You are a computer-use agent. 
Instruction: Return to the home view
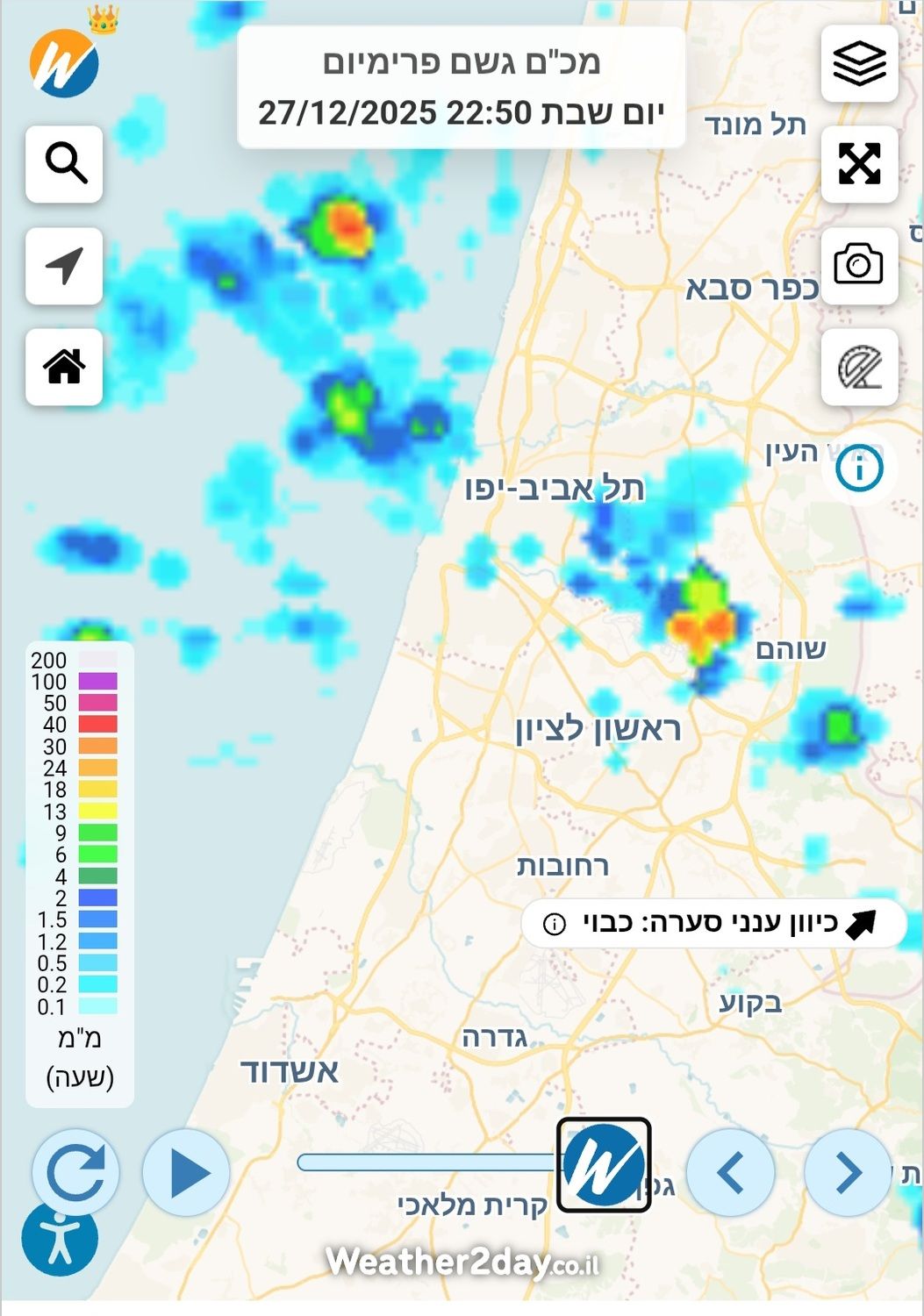click(64, 367)
